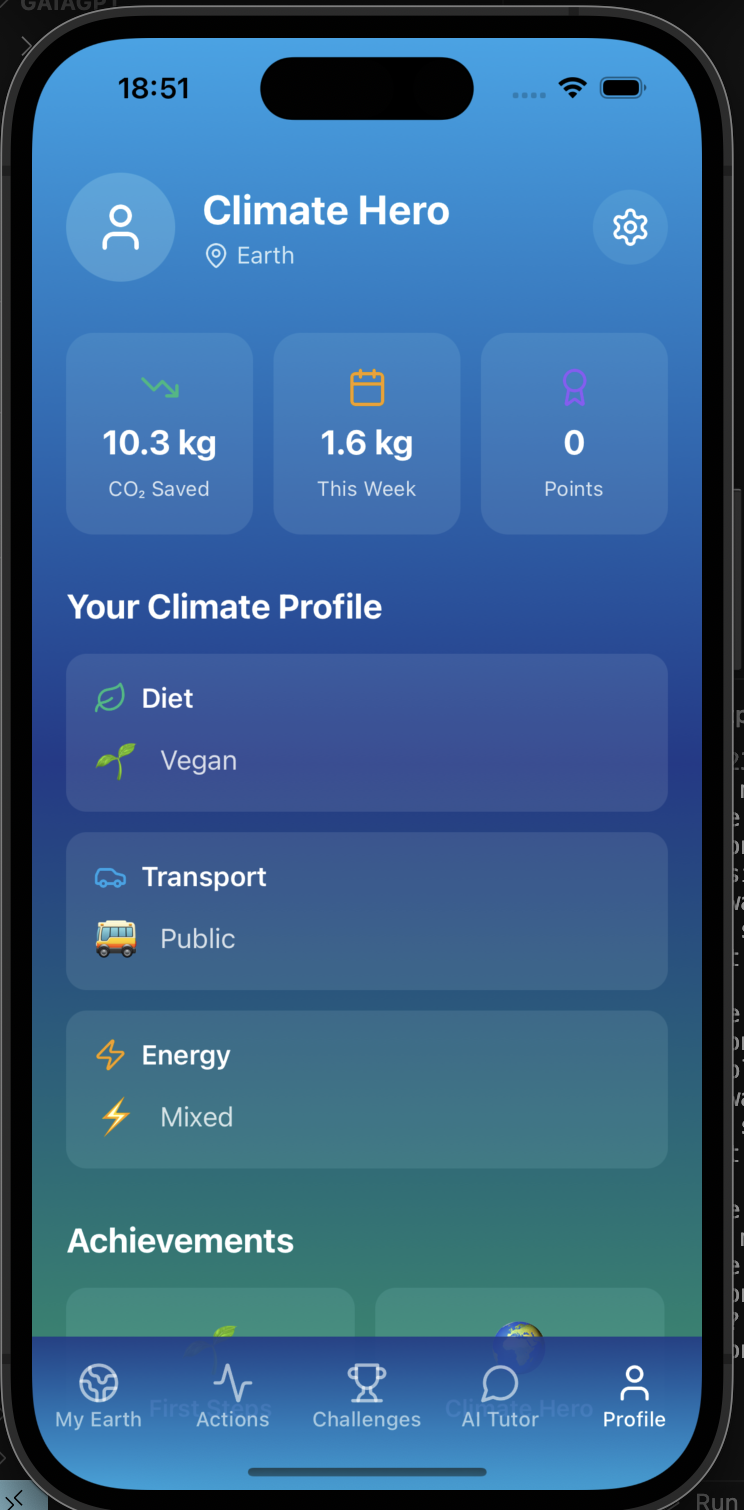Select the Profile tab
This screenshot has height=1510, width=744.
tap(634, 1397)
